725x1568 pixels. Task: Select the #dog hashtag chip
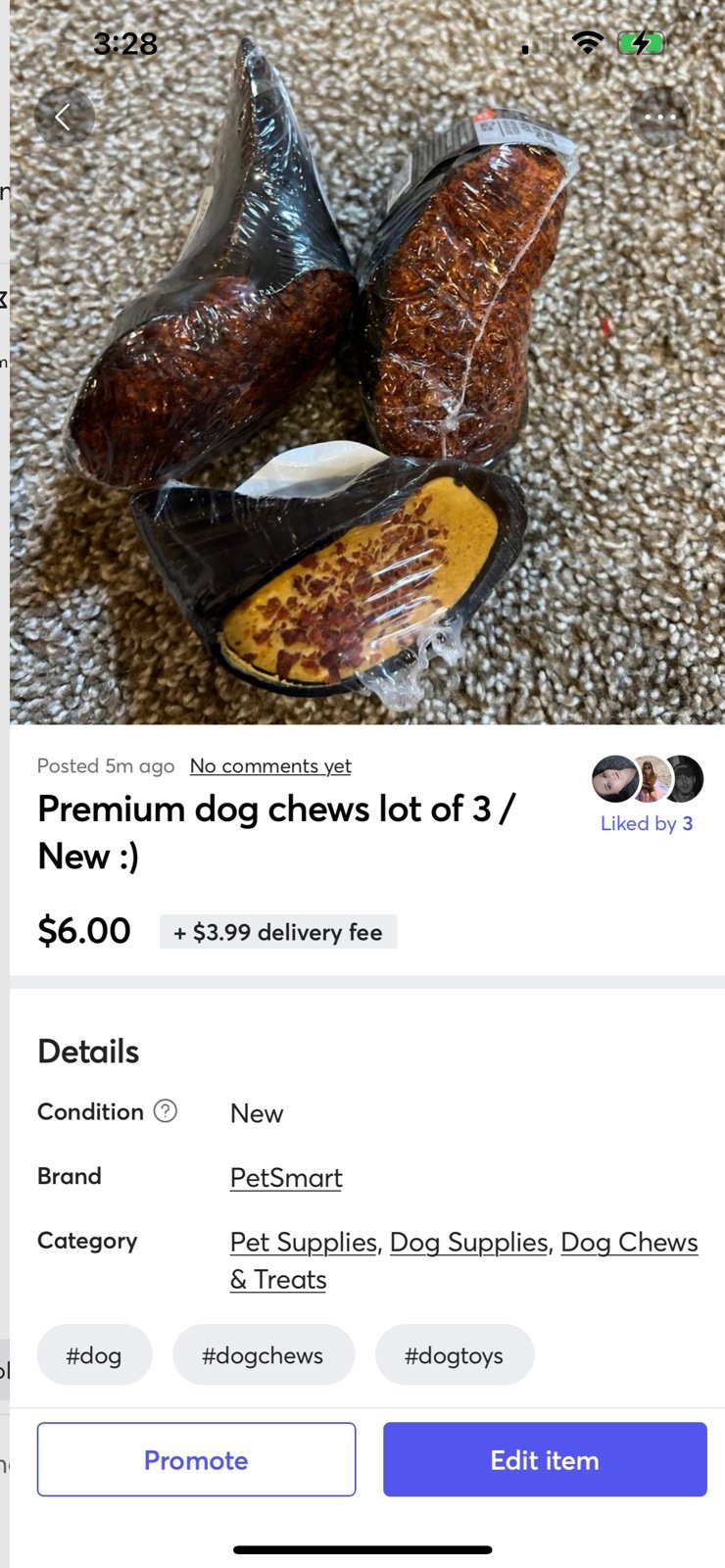tap(94, 1355)
